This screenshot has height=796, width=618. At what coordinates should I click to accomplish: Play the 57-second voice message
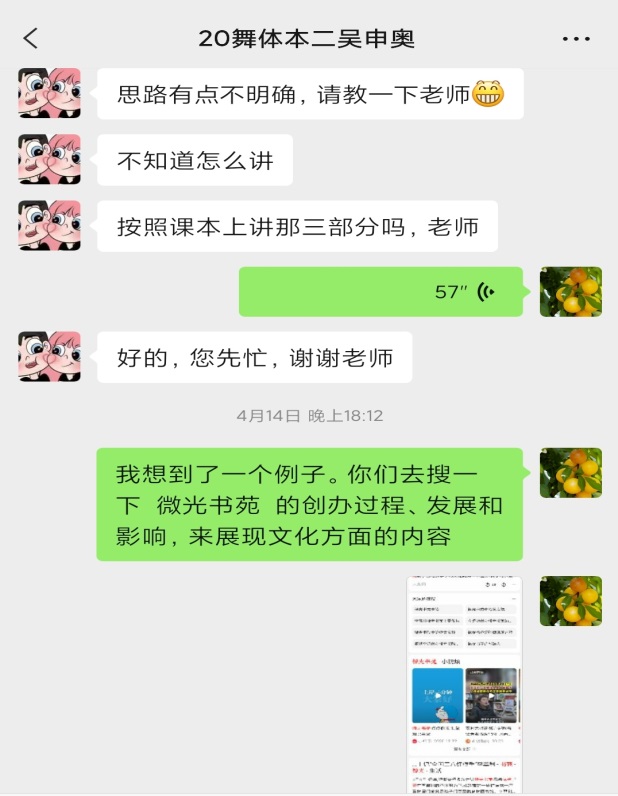click(x=380, y=292)
